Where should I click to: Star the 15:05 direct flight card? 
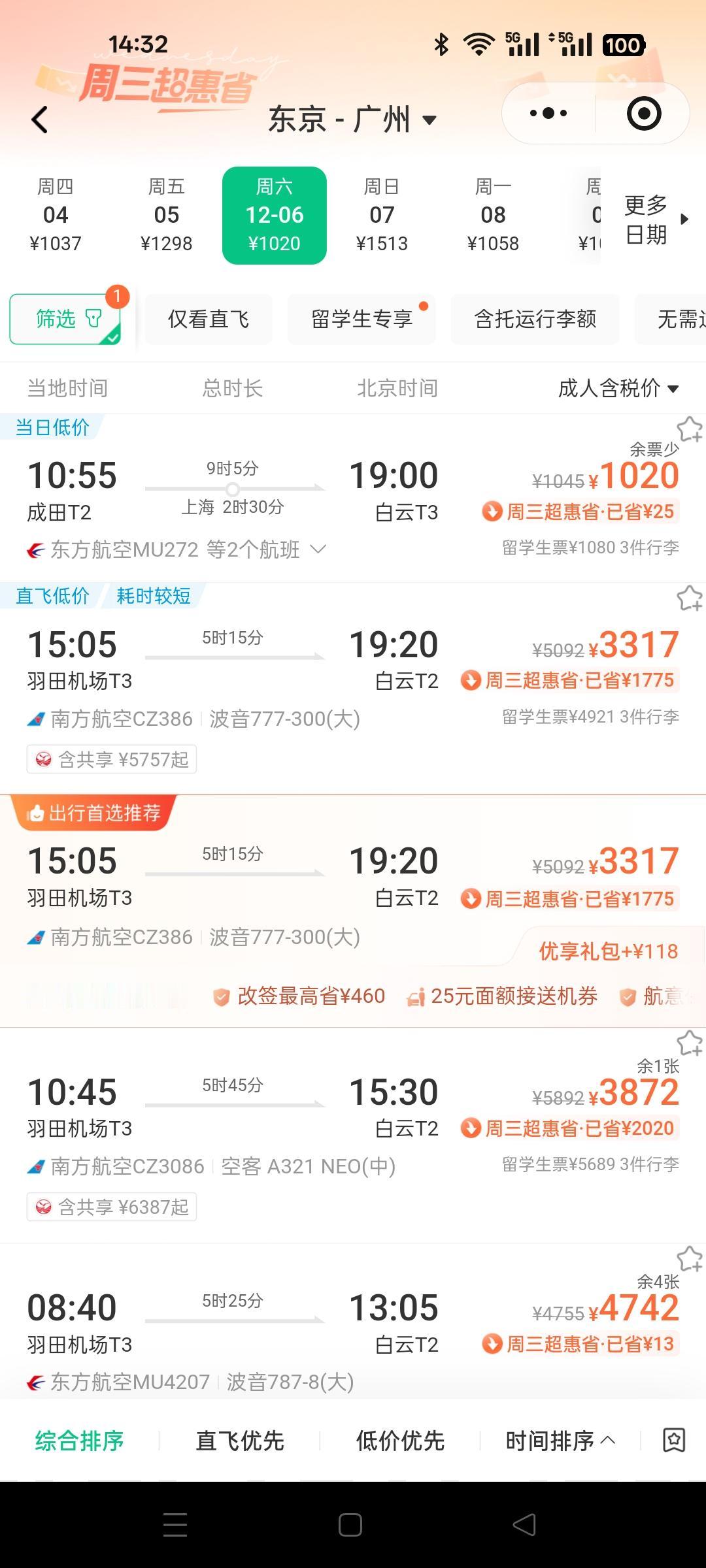click(691, 596)
